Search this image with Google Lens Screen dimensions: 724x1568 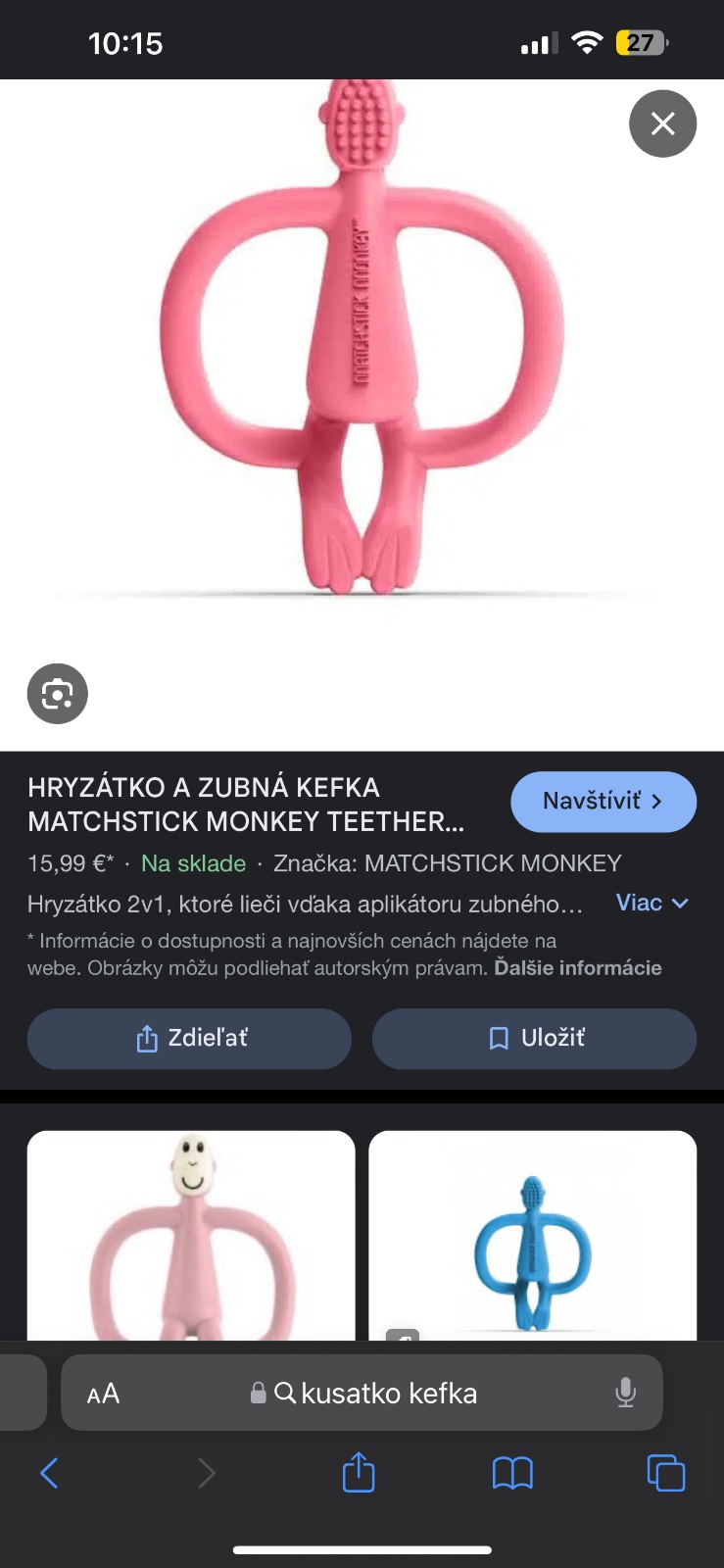(57, 694)
